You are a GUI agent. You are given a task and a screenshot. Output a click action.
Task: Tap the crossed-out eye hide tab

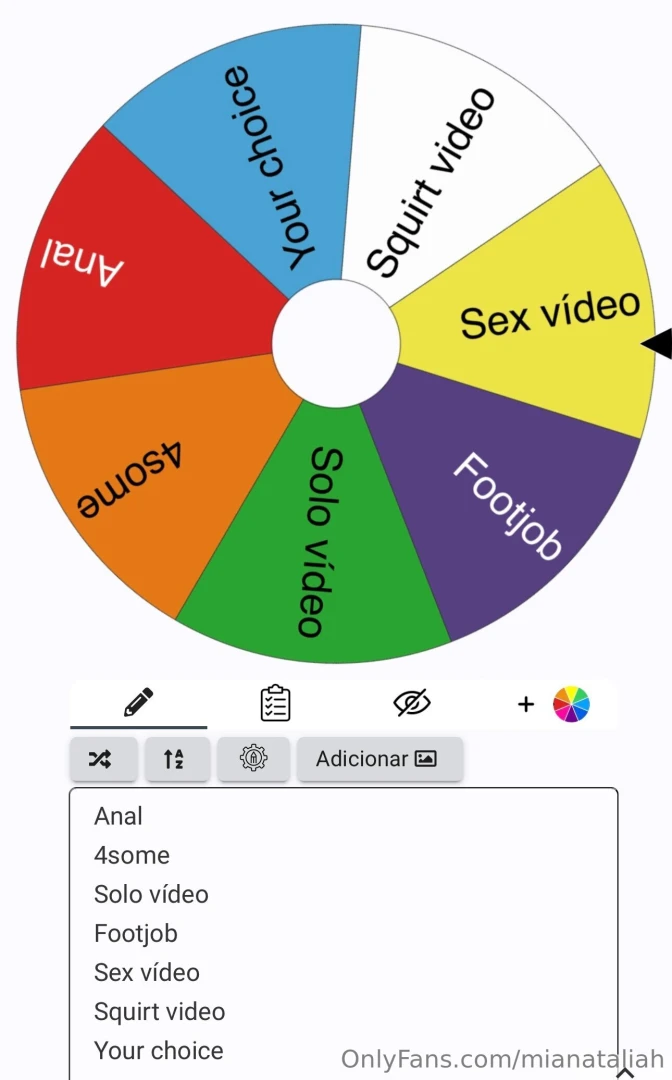[411, 704]
